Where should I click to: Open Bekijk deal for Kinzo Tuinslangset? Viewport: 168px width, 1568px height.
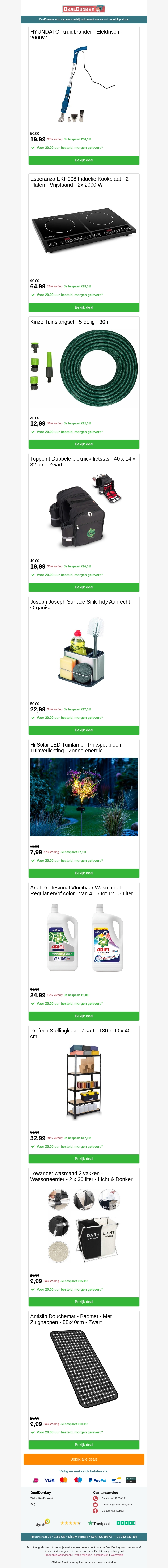click(84, 444)
